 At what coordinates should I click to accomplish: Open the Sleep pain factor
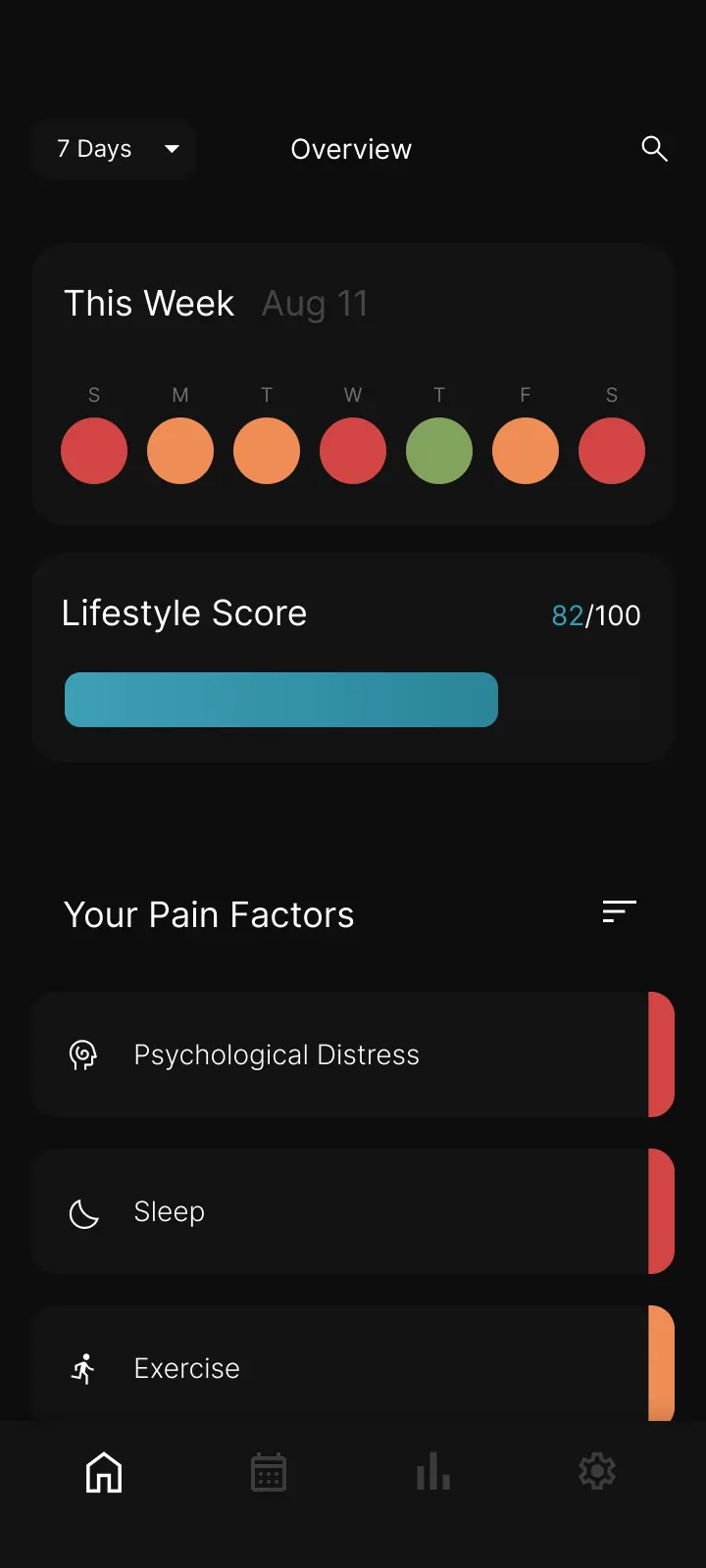click(353, 1211)
